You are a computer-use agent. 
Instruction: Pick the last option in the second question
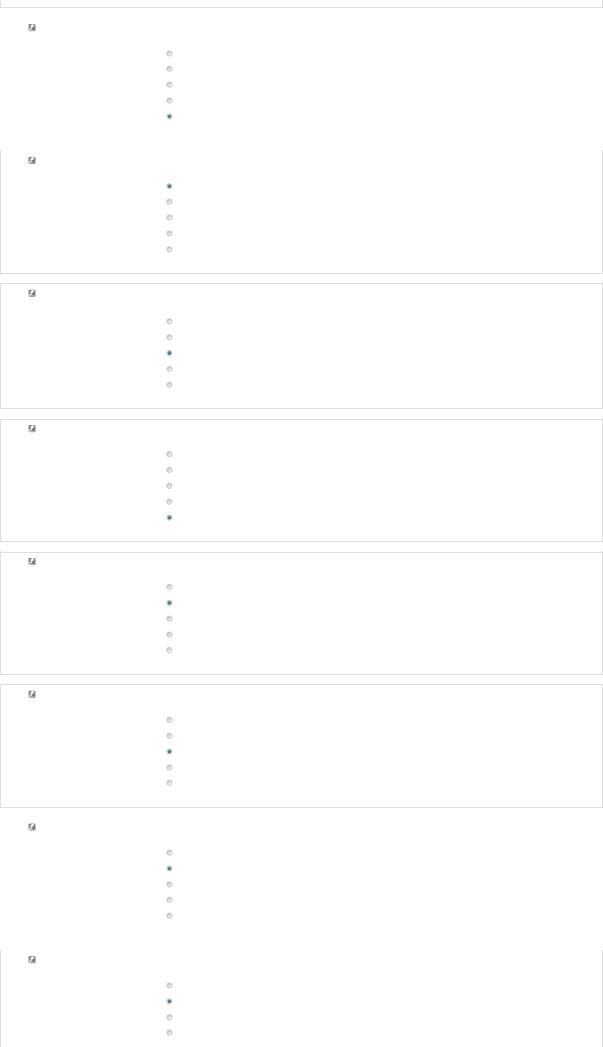click(x=169, y=249)
